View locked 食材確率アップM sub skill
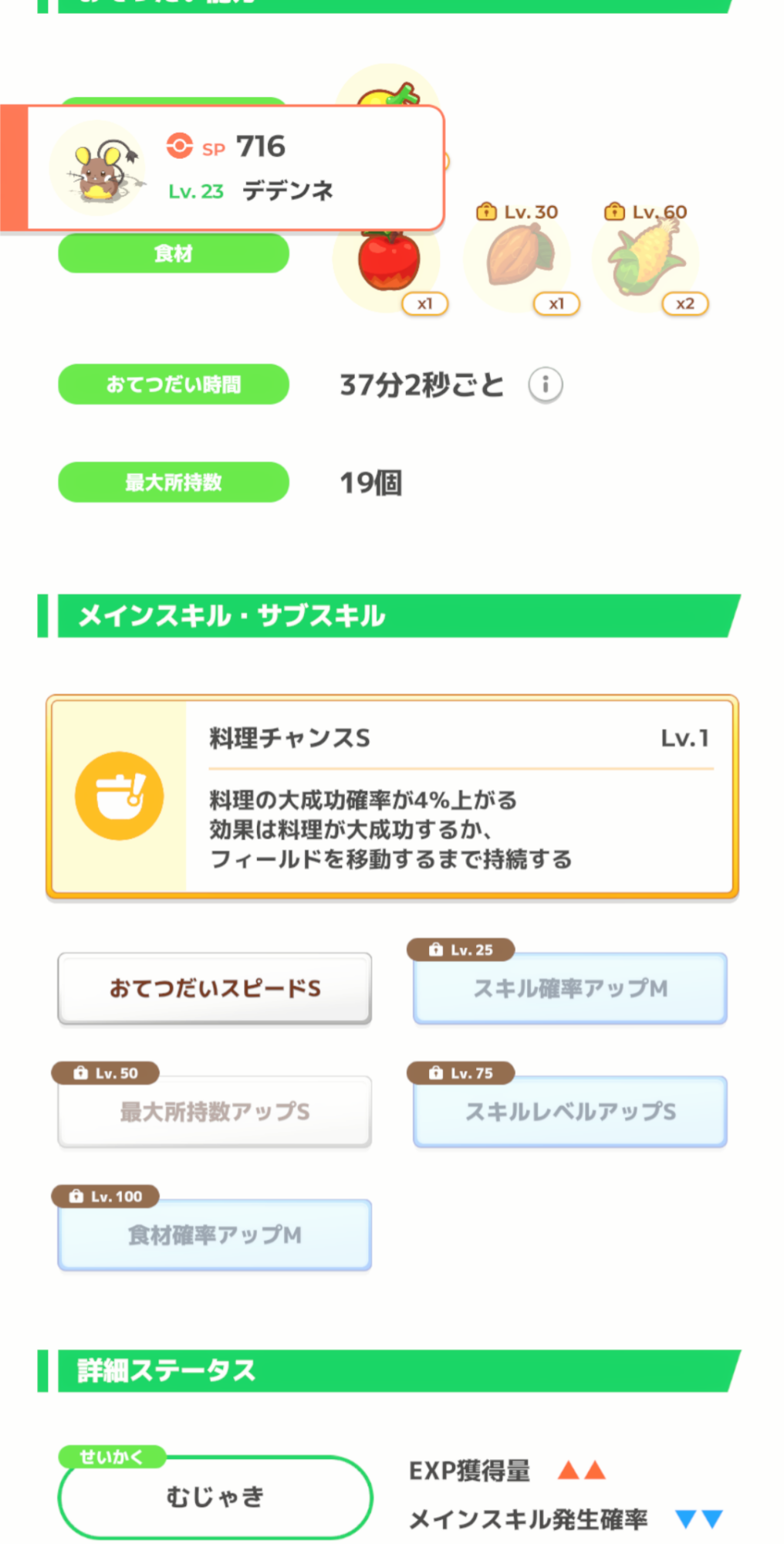This screenshot has width=784, height=1544. [x=215, y=1235]
